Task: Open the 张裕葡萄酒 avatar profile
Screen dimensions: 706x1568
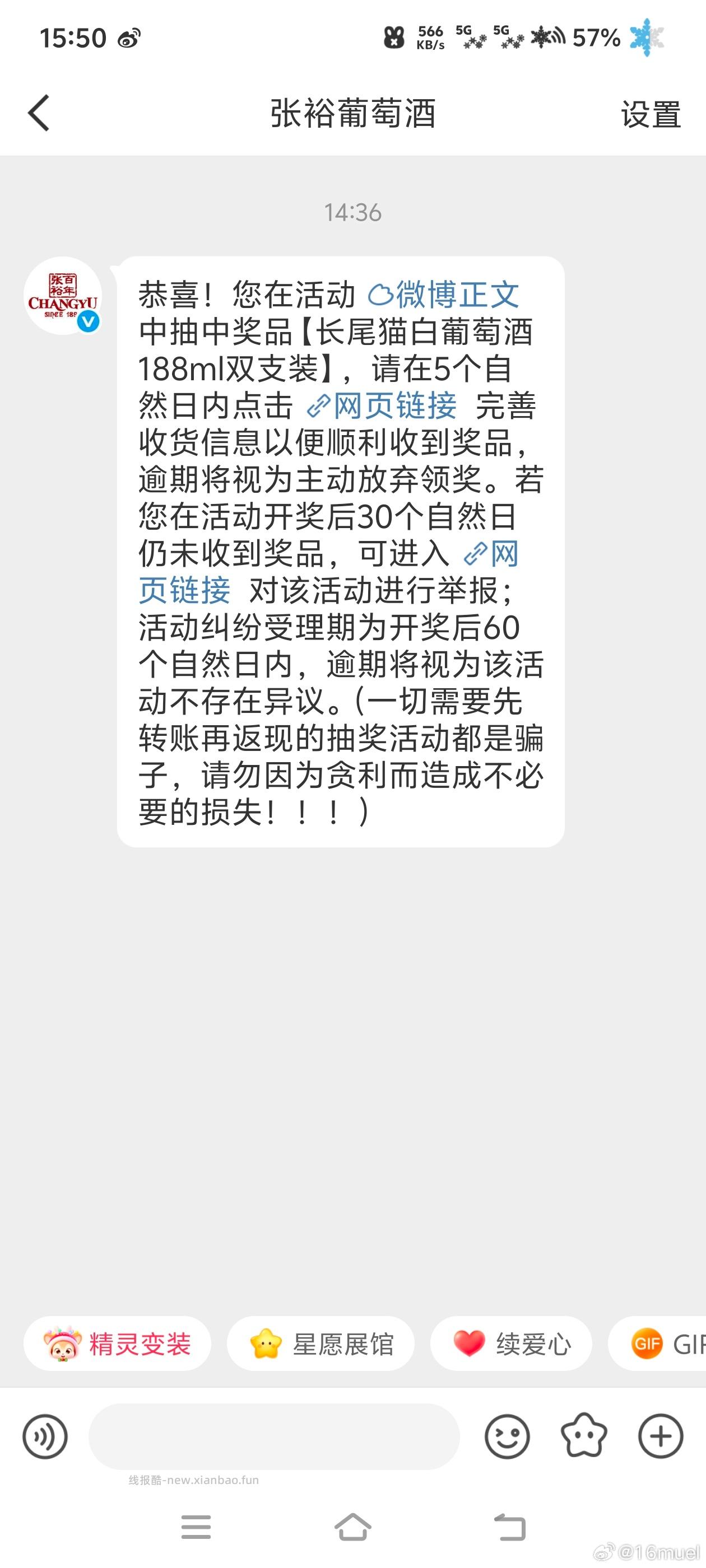Action: [63, 296]
